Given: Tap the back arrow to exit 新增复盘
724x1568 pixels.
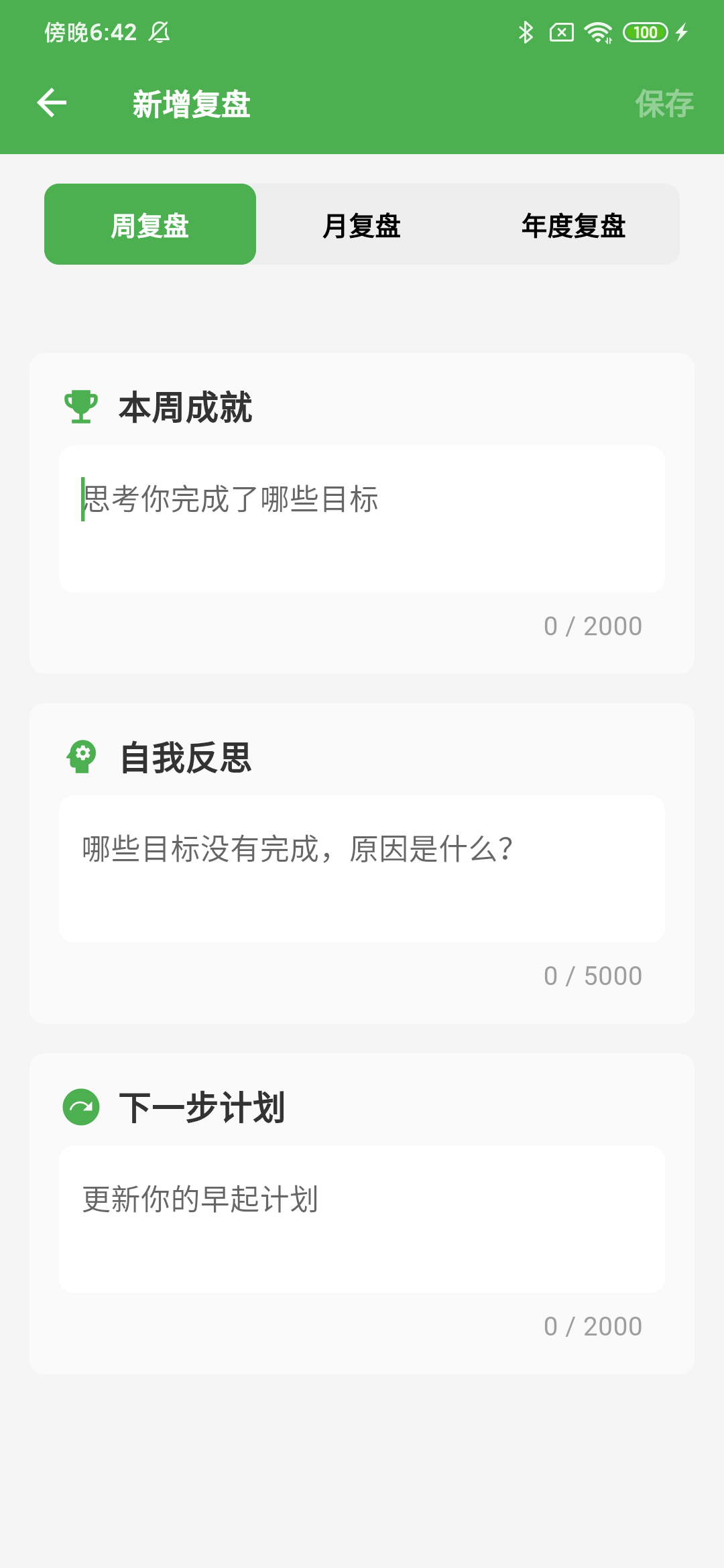Looking at the screenshot, I should pyautogui.click(x=52, y=104).
